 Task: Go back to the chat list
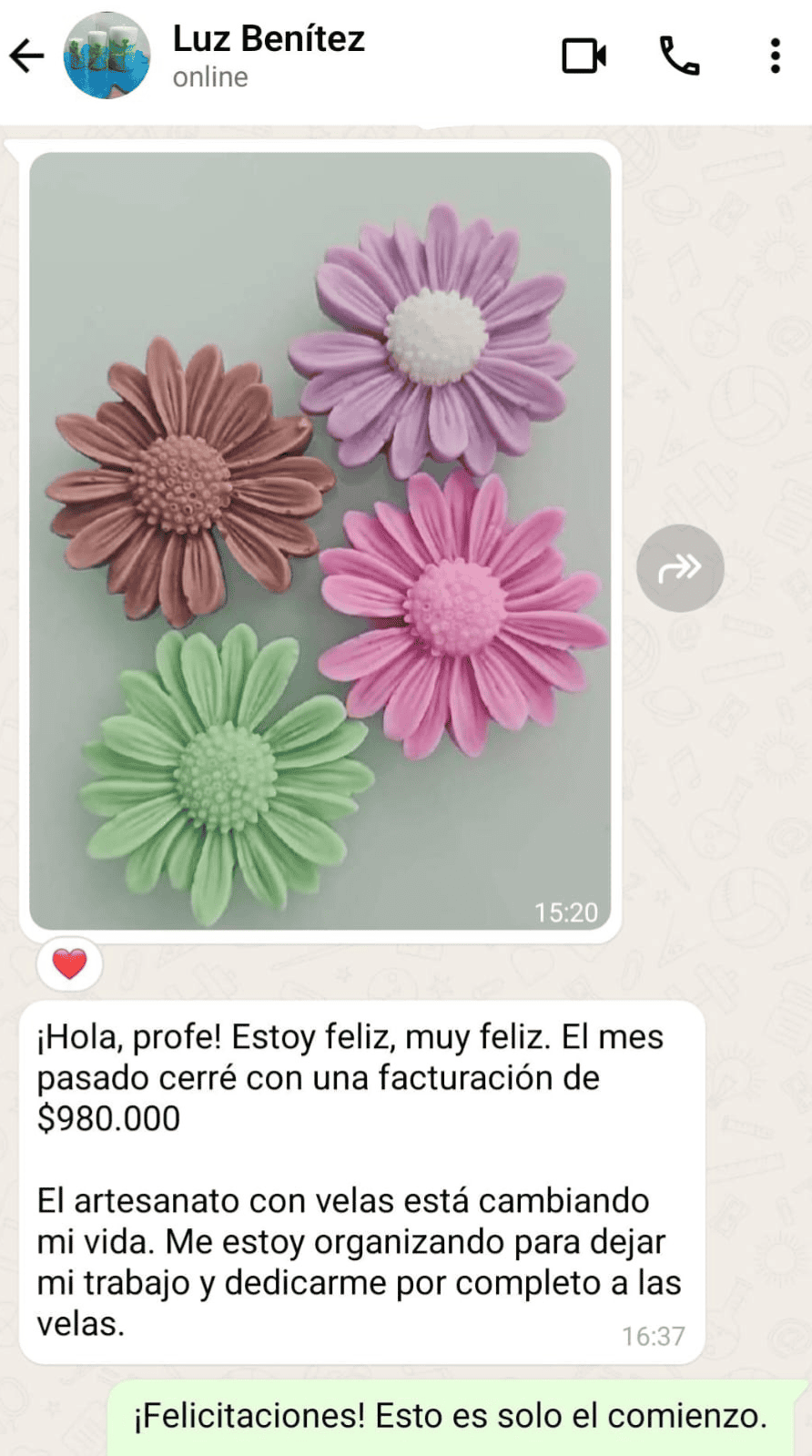pos(26,56)
